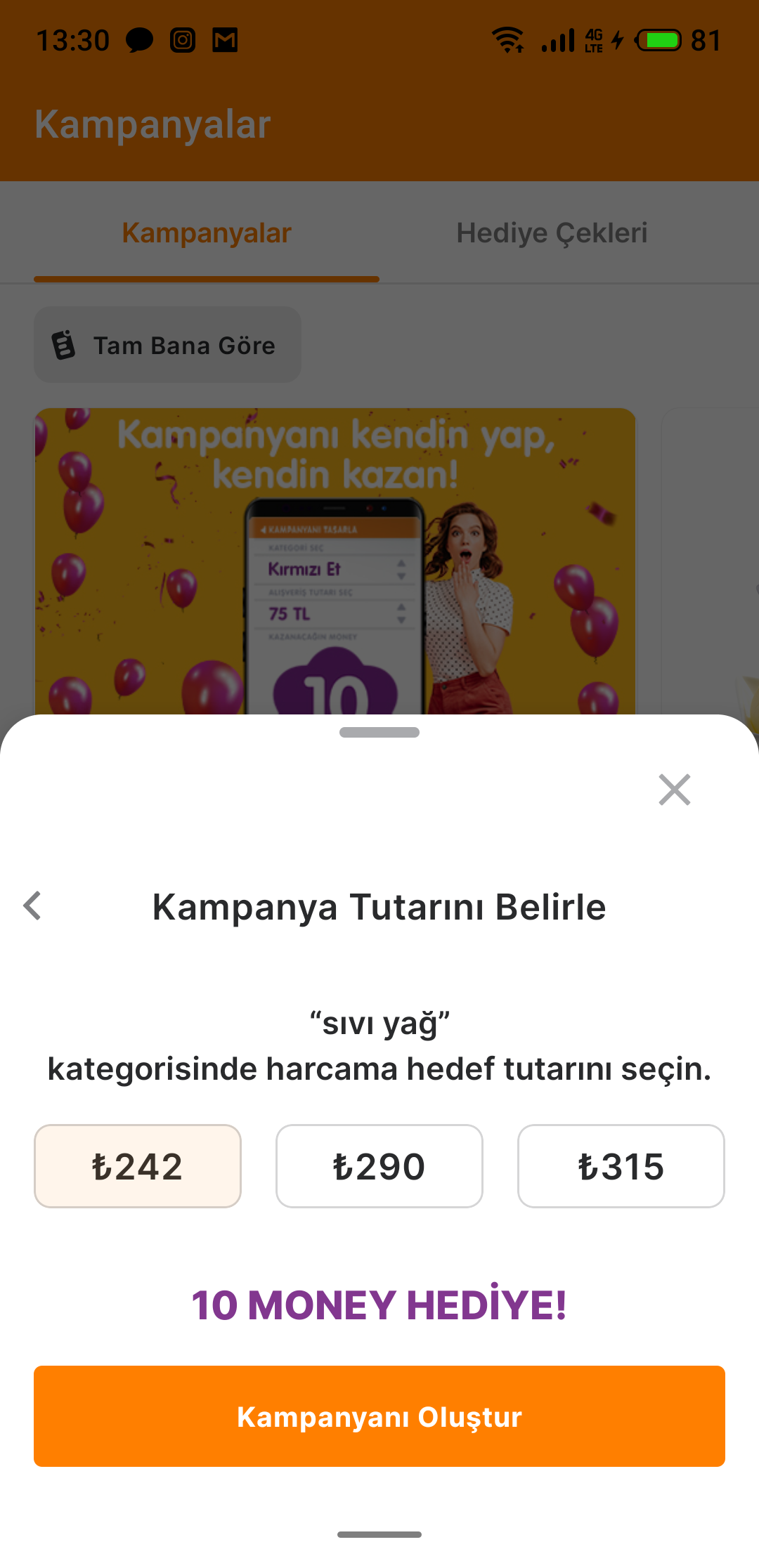The width and height of the screenshot is (759, 1568).
Task: Tap the Kampanyanı Oluştur button
Action: 379,1416
